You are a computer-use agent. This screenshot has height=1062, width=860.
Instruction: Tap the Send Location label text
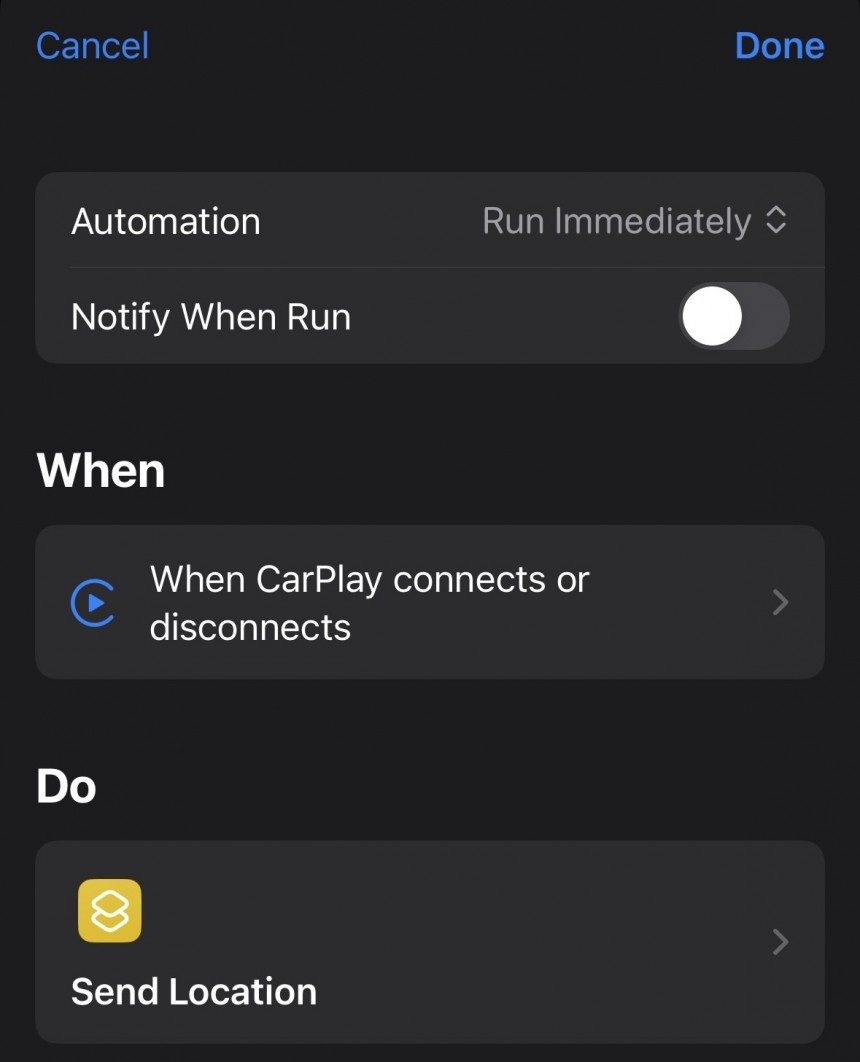[x=193, y=991]
